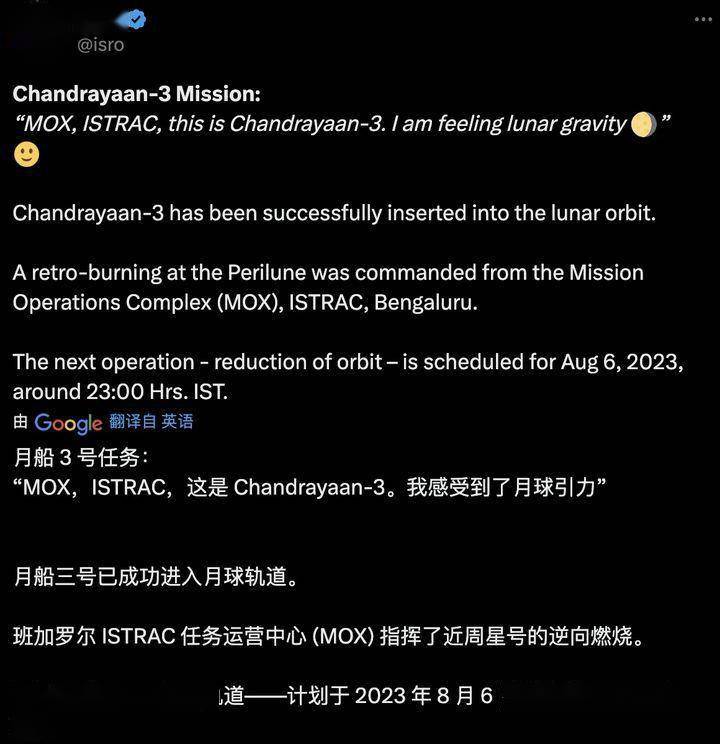Tap the 翻译自 英语 translation link
This screenshot has height=744, width=720.
coord(151,422)
